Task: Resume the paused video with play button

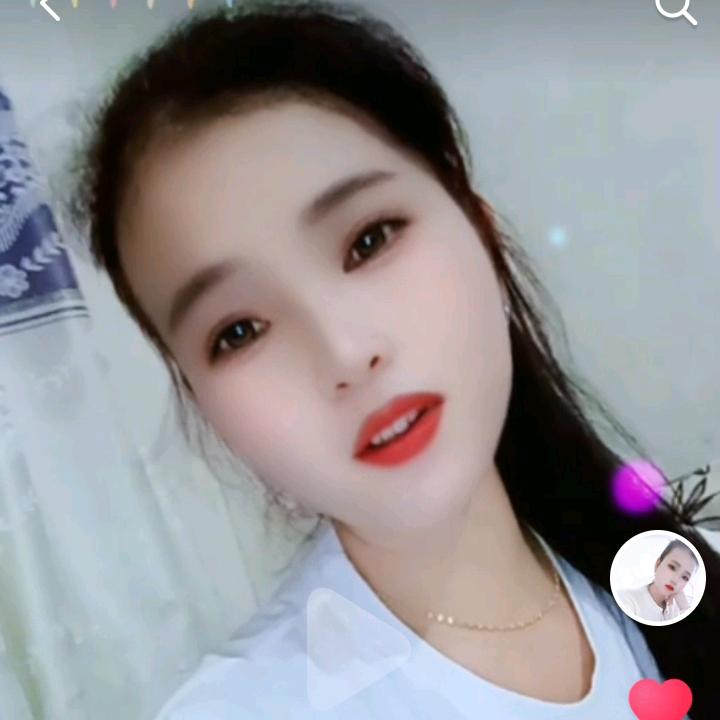Action: [354, 647]
